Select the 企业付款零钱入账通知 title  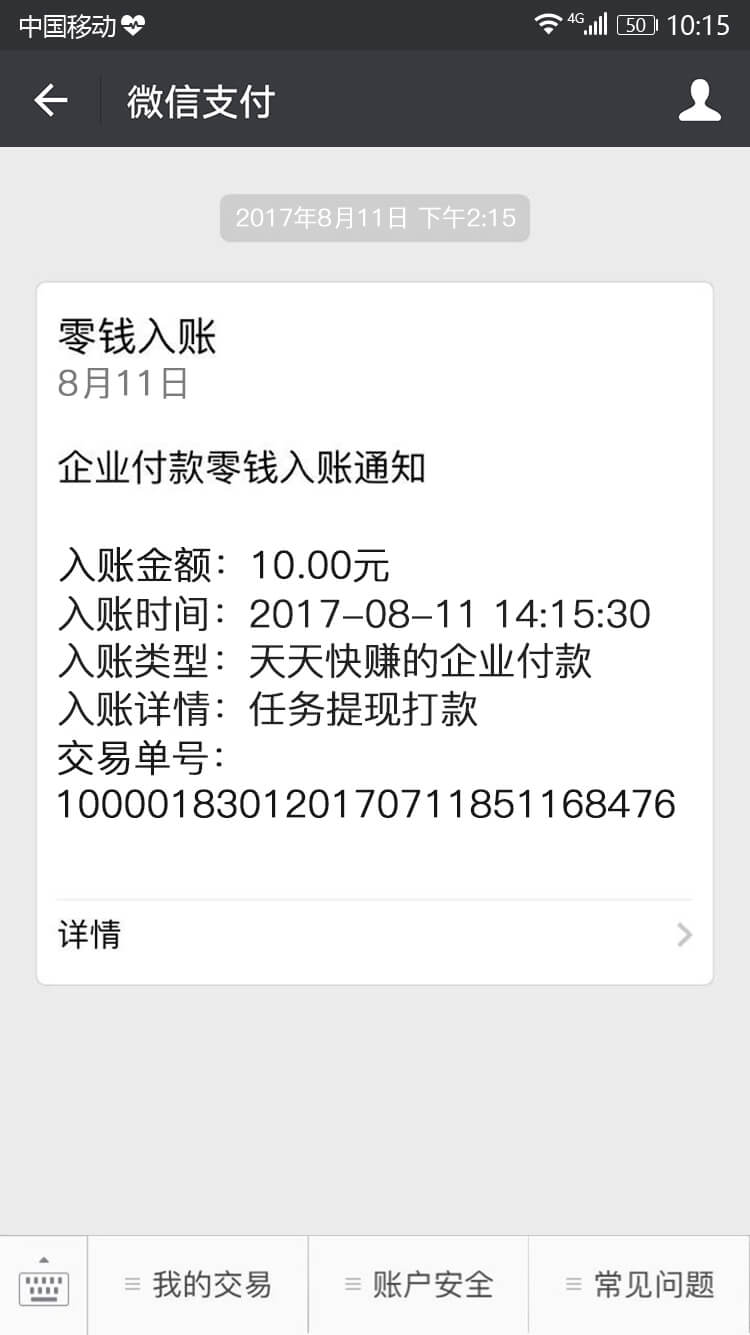click(240, 466)
